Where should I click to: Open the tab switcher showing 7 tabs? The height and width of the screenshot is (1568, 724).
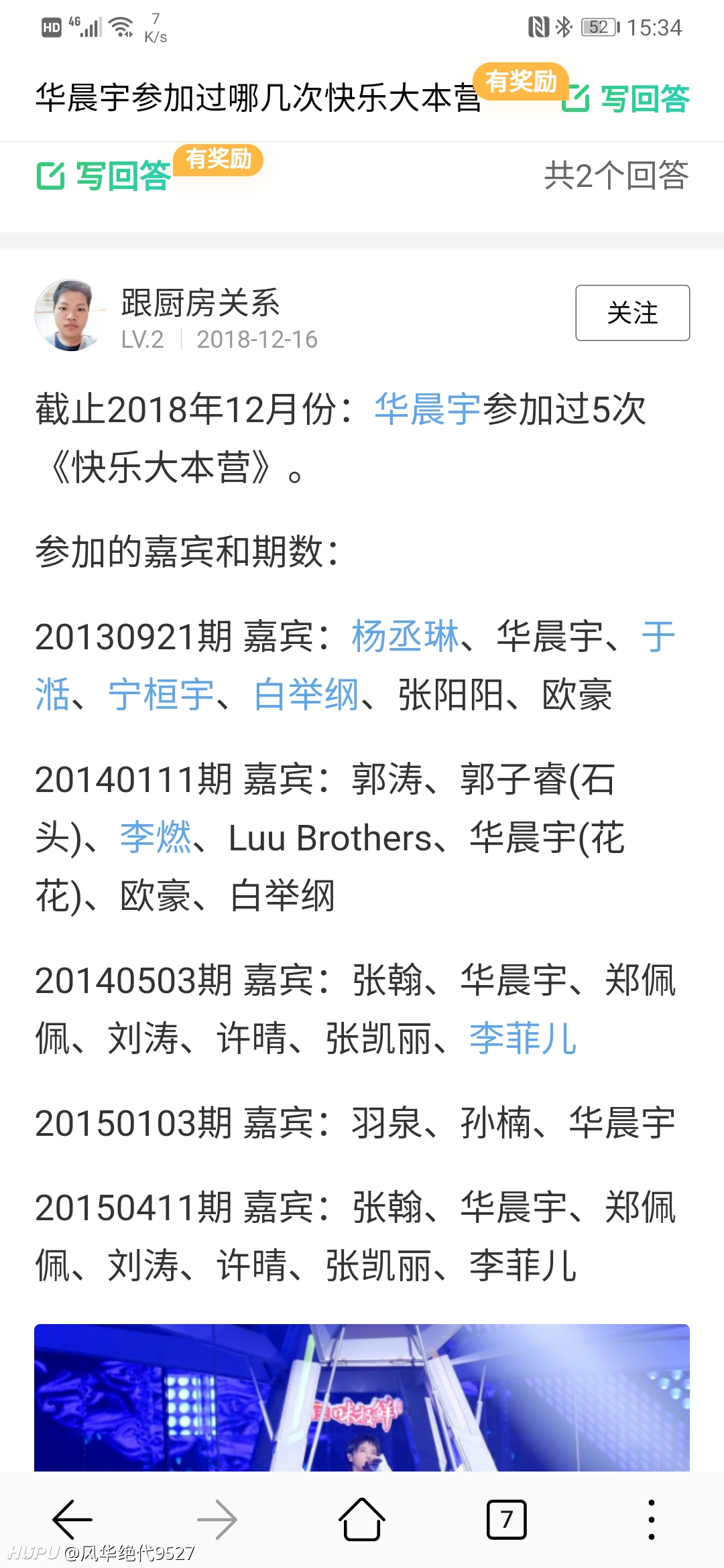(x=507, y=1519)
